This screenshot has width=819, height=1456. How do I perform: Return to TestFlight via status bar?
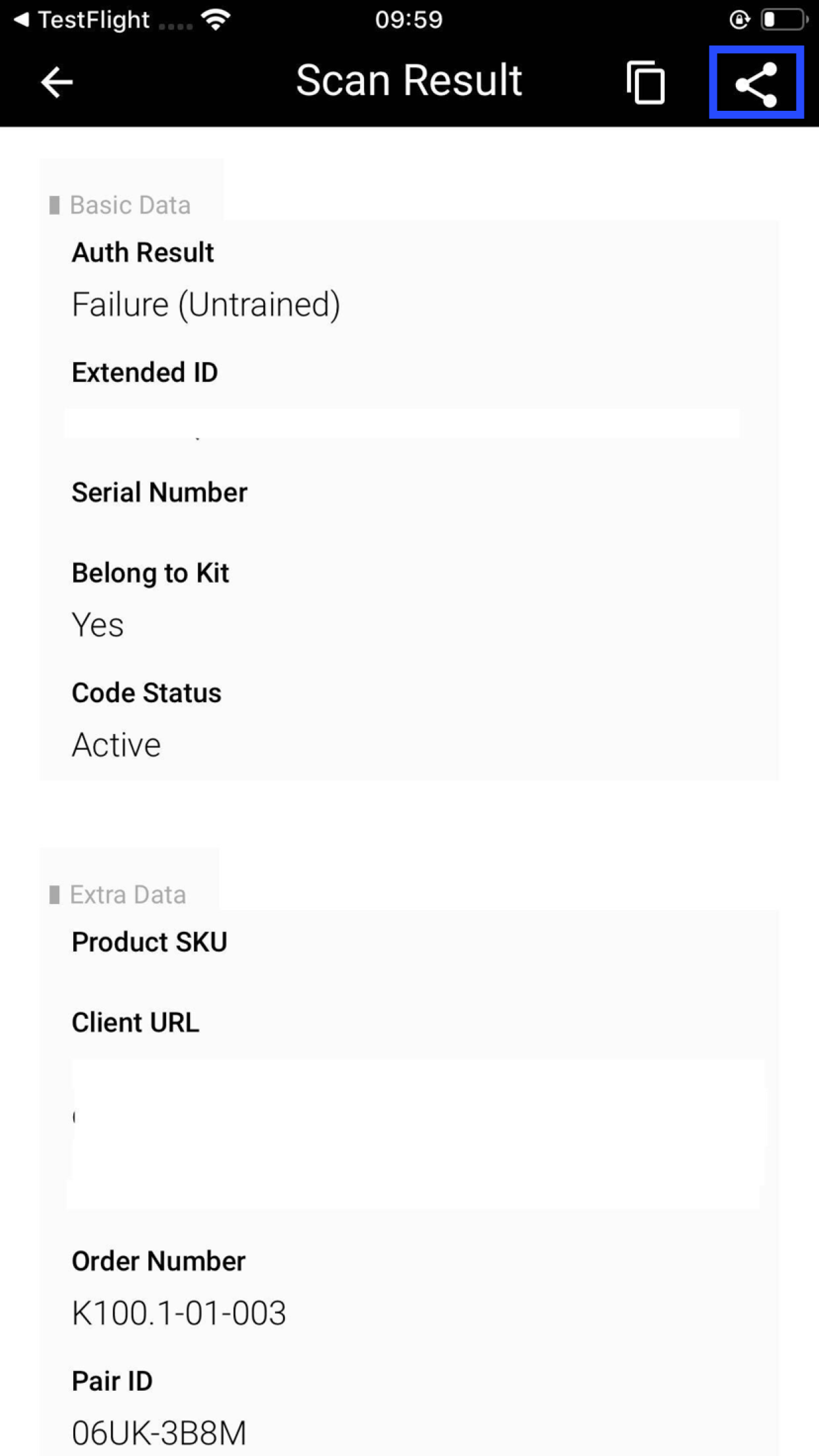click(x=82, y=20)
